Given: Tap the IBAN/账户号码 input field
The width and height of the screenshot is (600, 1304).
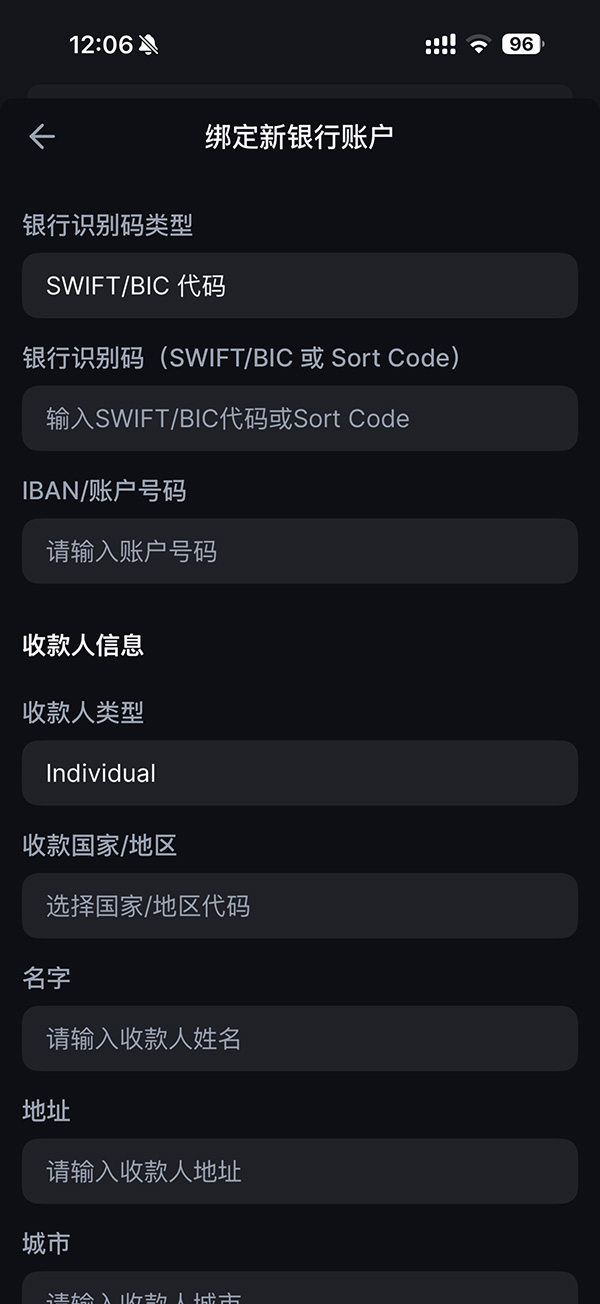Looking at the screenshot, I should click(x=300, y=551).
